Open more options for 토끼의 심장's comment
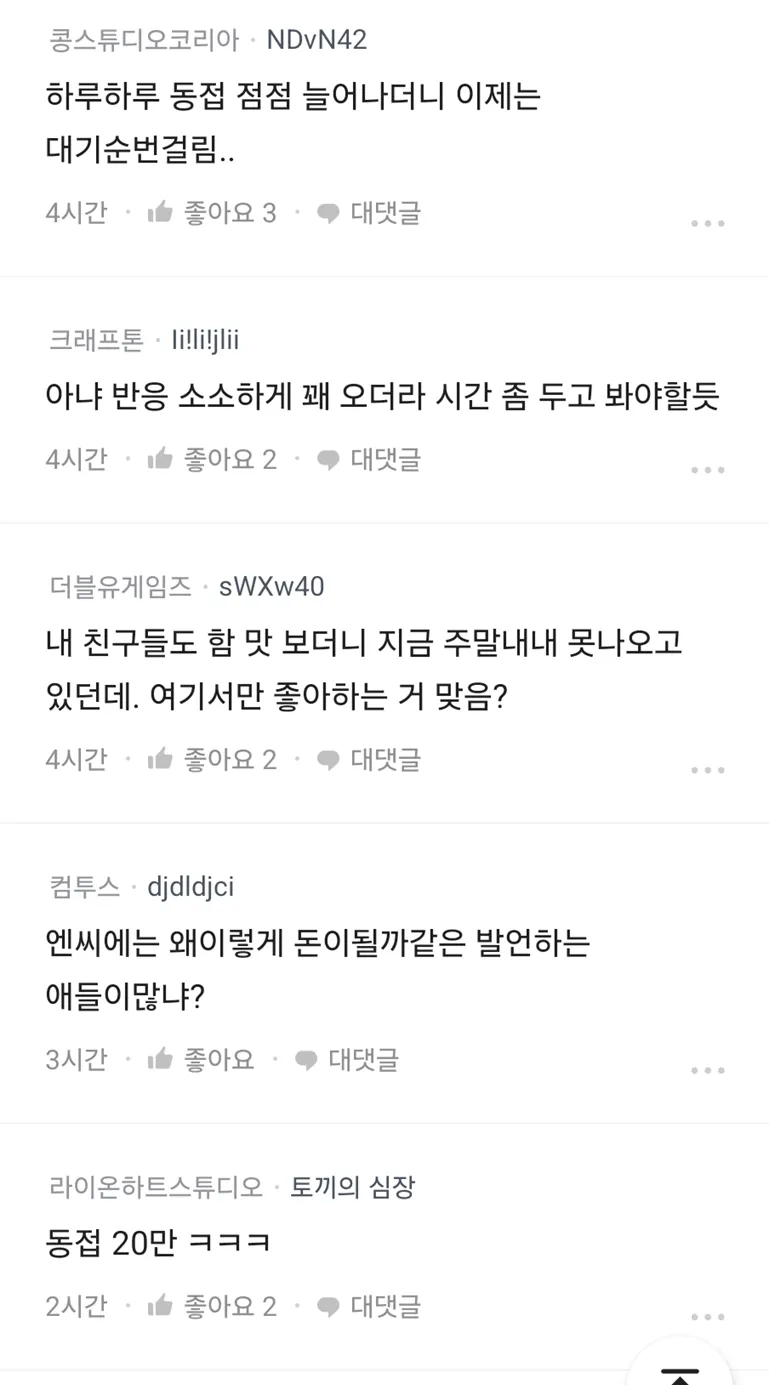The width and height of the screenshot is (769, 1385). pos(708,1317)
